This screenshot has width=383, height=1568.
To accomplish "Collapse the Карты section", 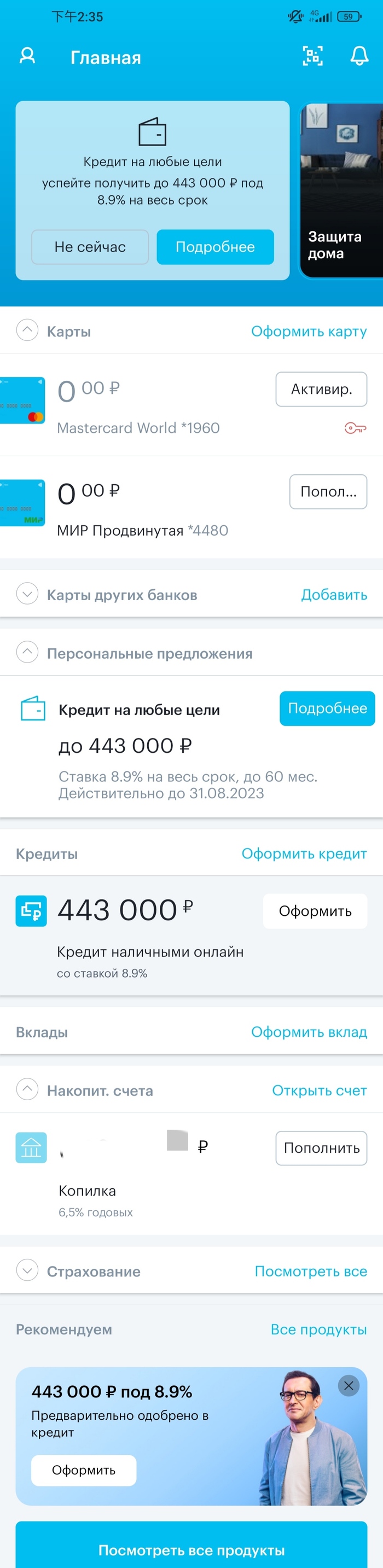I will pos(27,330).
